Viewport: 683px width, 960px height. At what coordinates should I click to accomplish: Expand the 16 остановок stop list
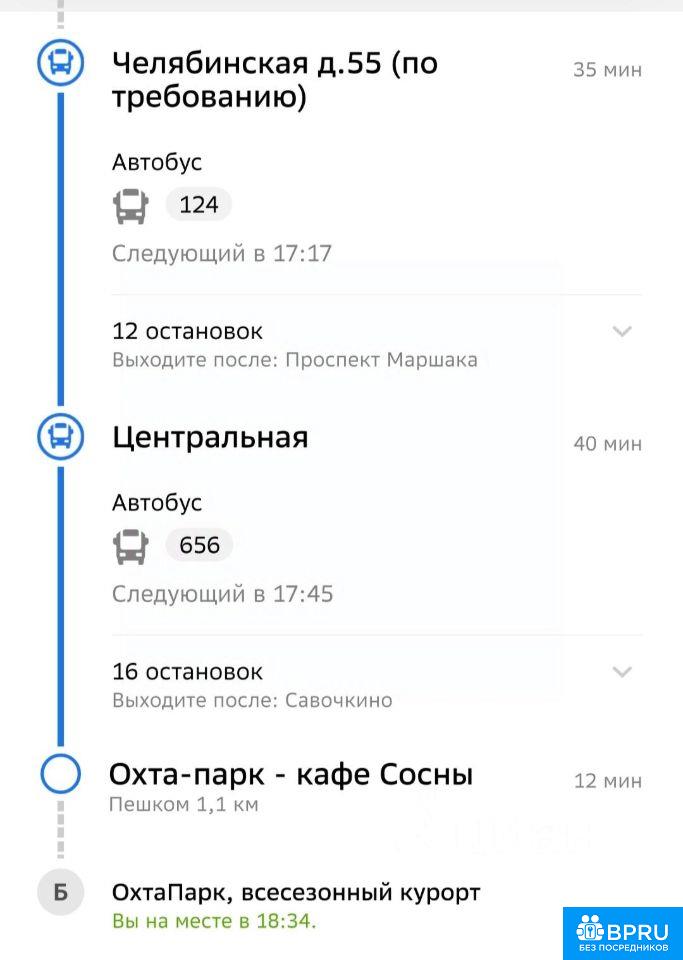(622, 672)
